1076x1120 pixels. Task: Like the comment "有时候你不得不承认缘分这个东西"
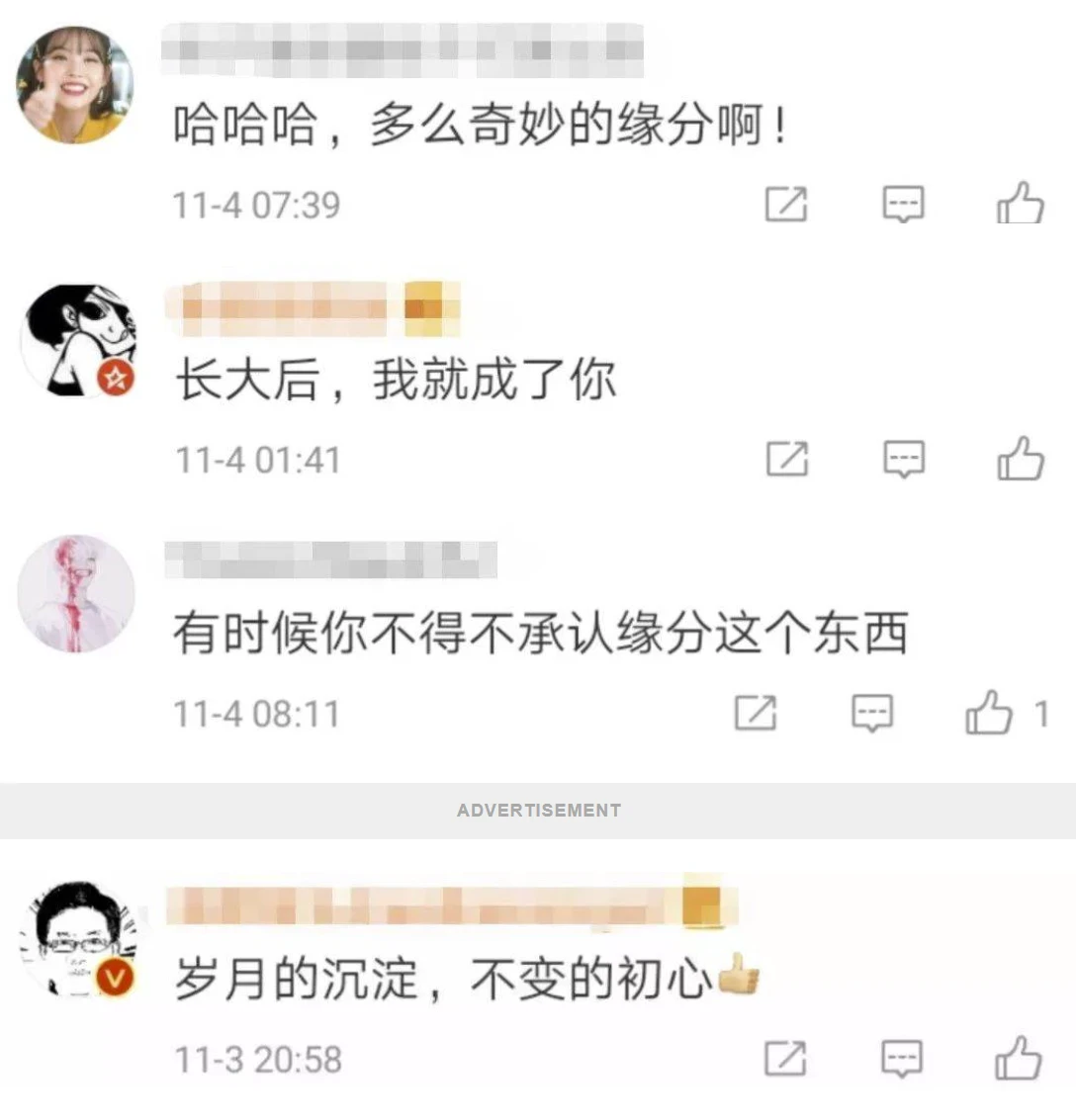(989, 713)
